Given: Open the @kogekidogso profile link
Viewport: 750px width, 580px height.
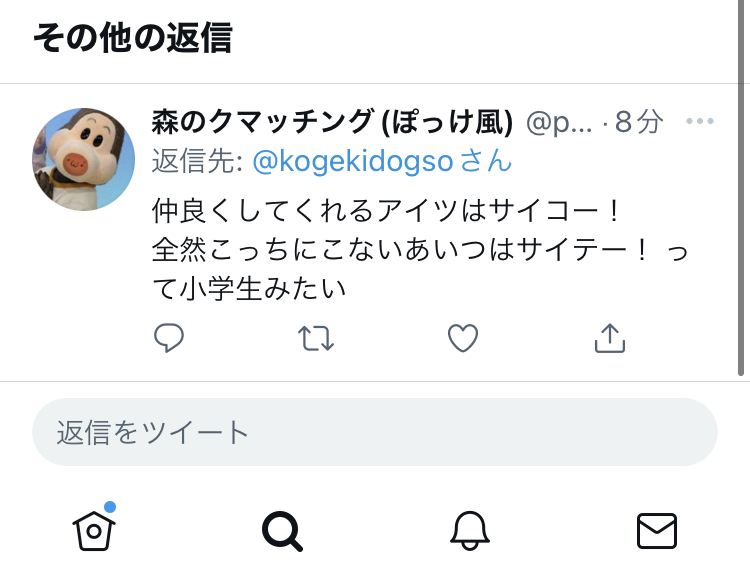Looking at the screenshot, I should pos(352,160).
